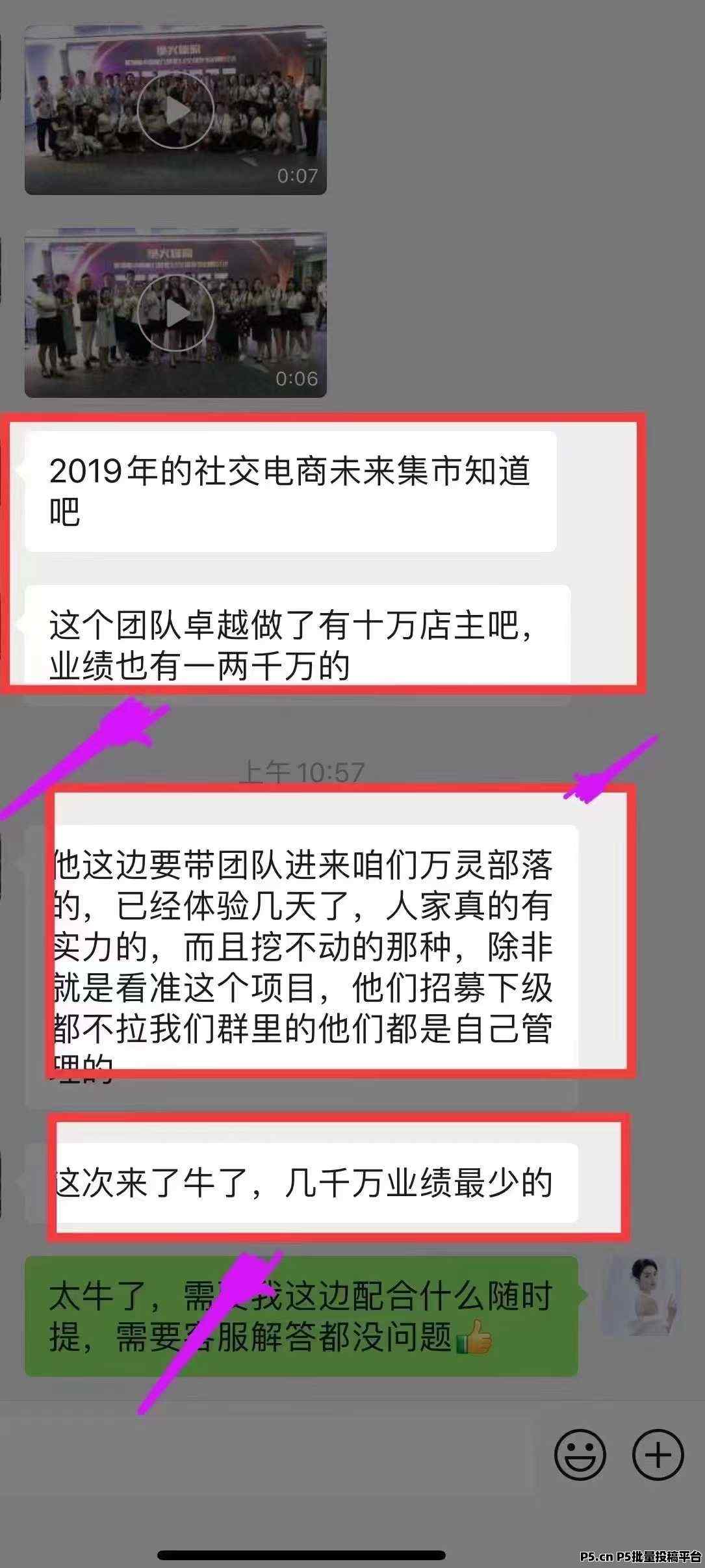Play the 0:06 video message
This screenshot has width=705, height=1568.
coord(175,313)
